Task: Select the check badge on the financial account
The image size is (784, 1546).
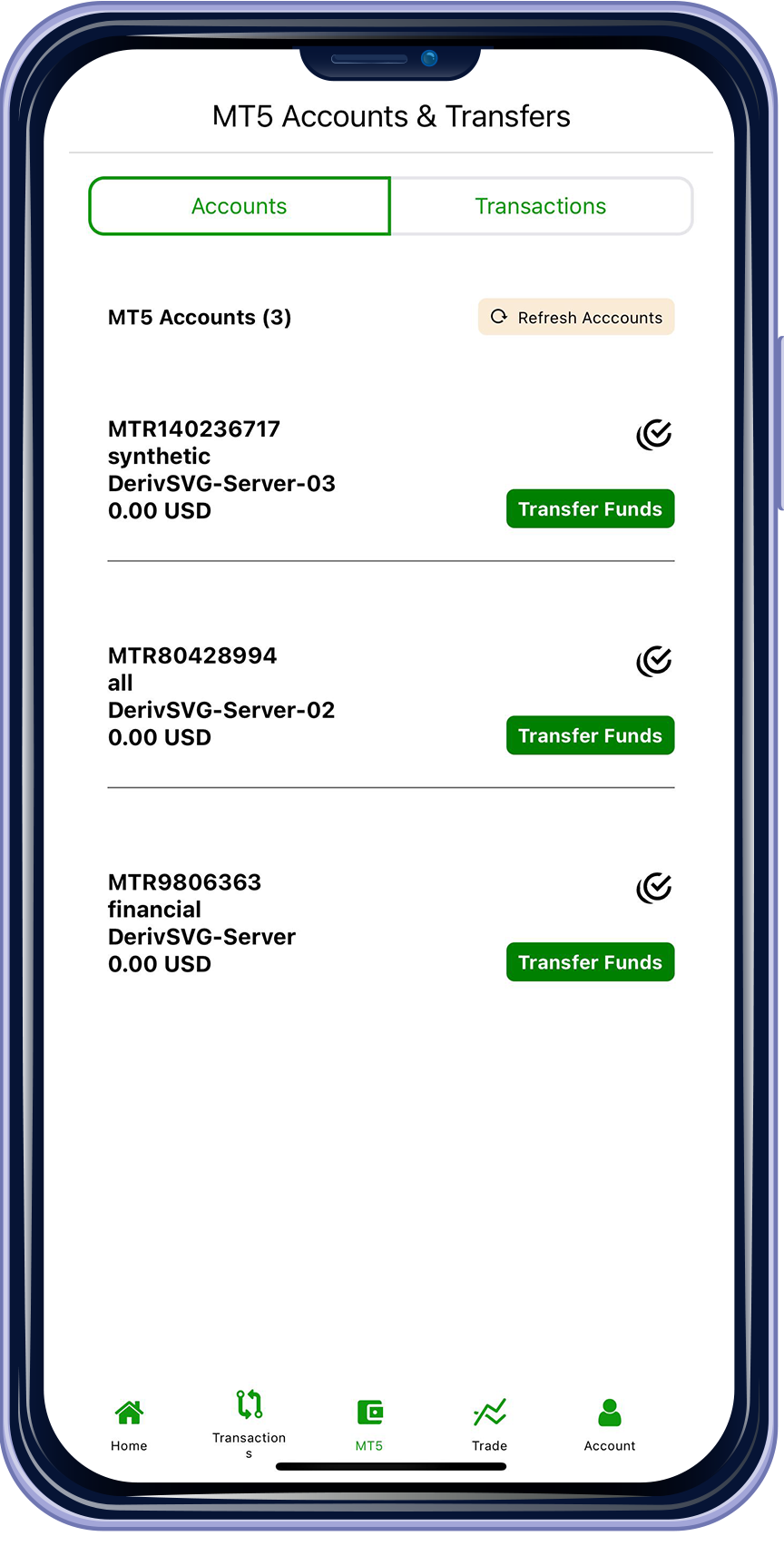Action: tap(655, 888)
